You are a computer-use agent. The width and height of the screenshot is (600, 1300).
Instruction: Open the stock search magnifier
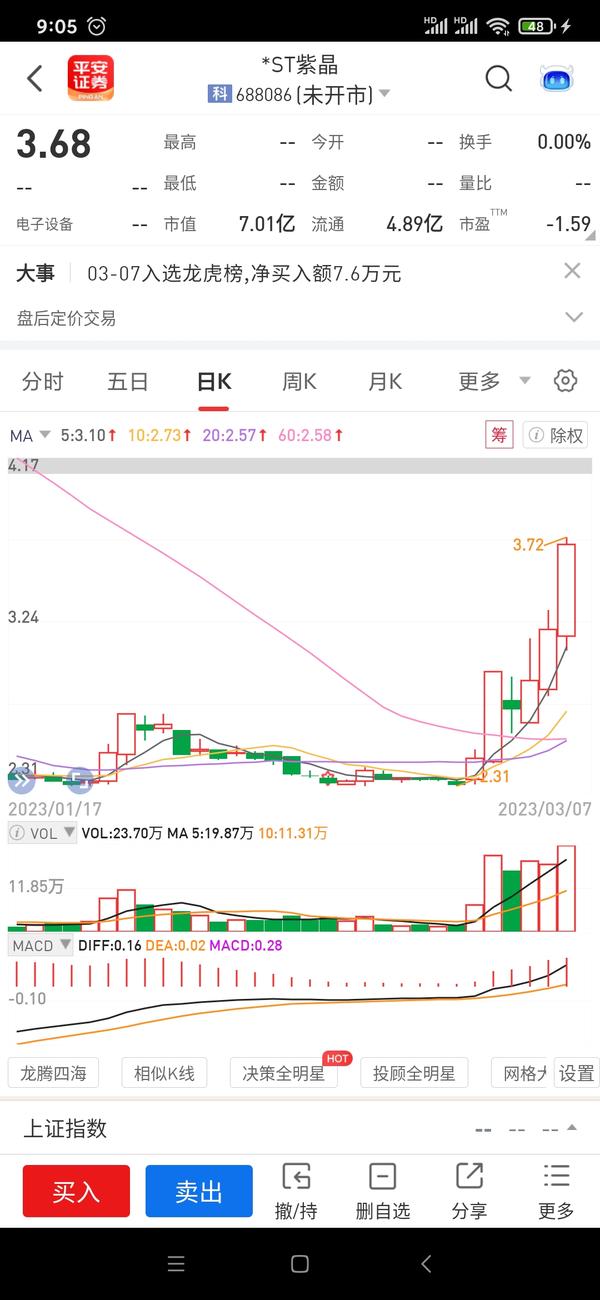(x=498, y=78)
